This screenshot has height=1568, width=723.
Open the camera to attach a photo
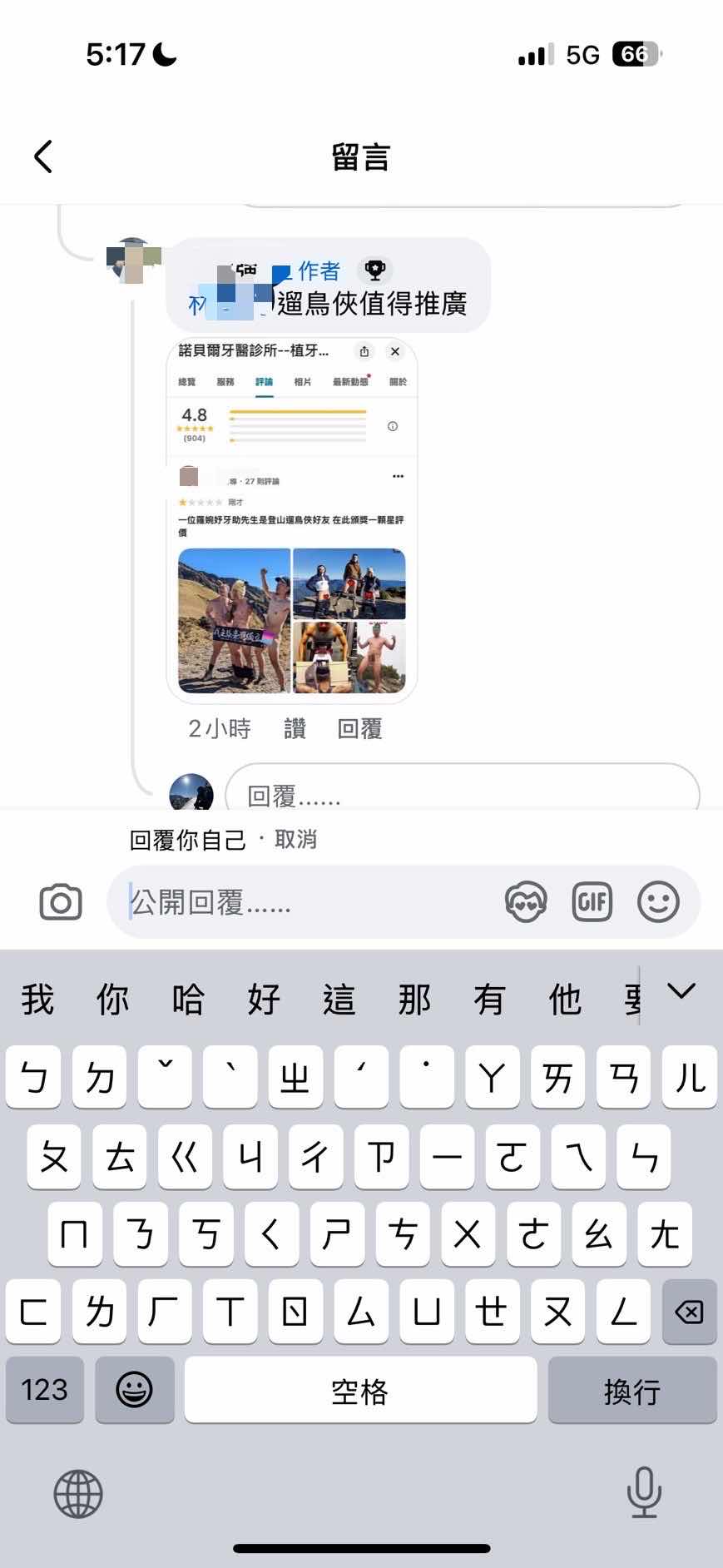[61, 902]
